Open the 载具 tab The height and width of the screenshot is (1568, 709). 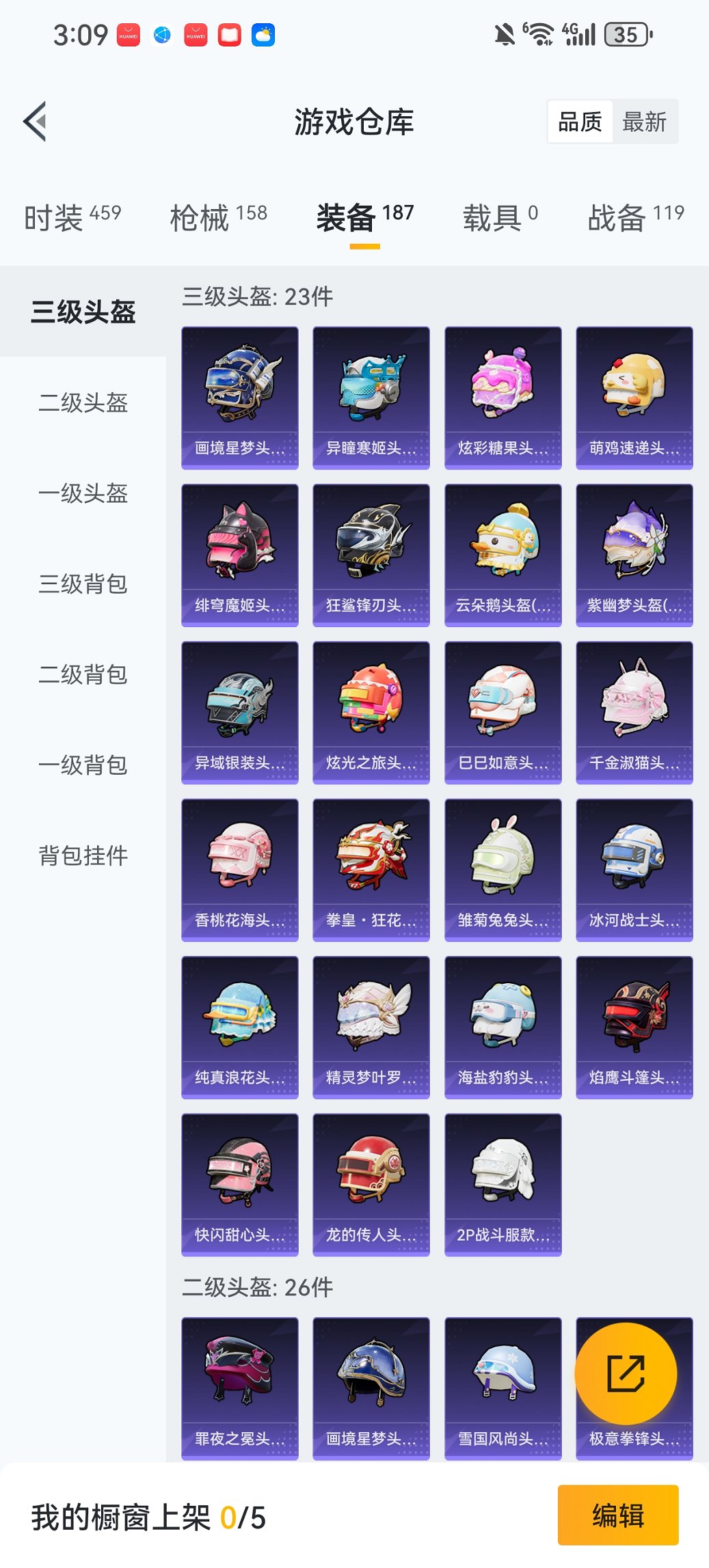pos(500,218)
